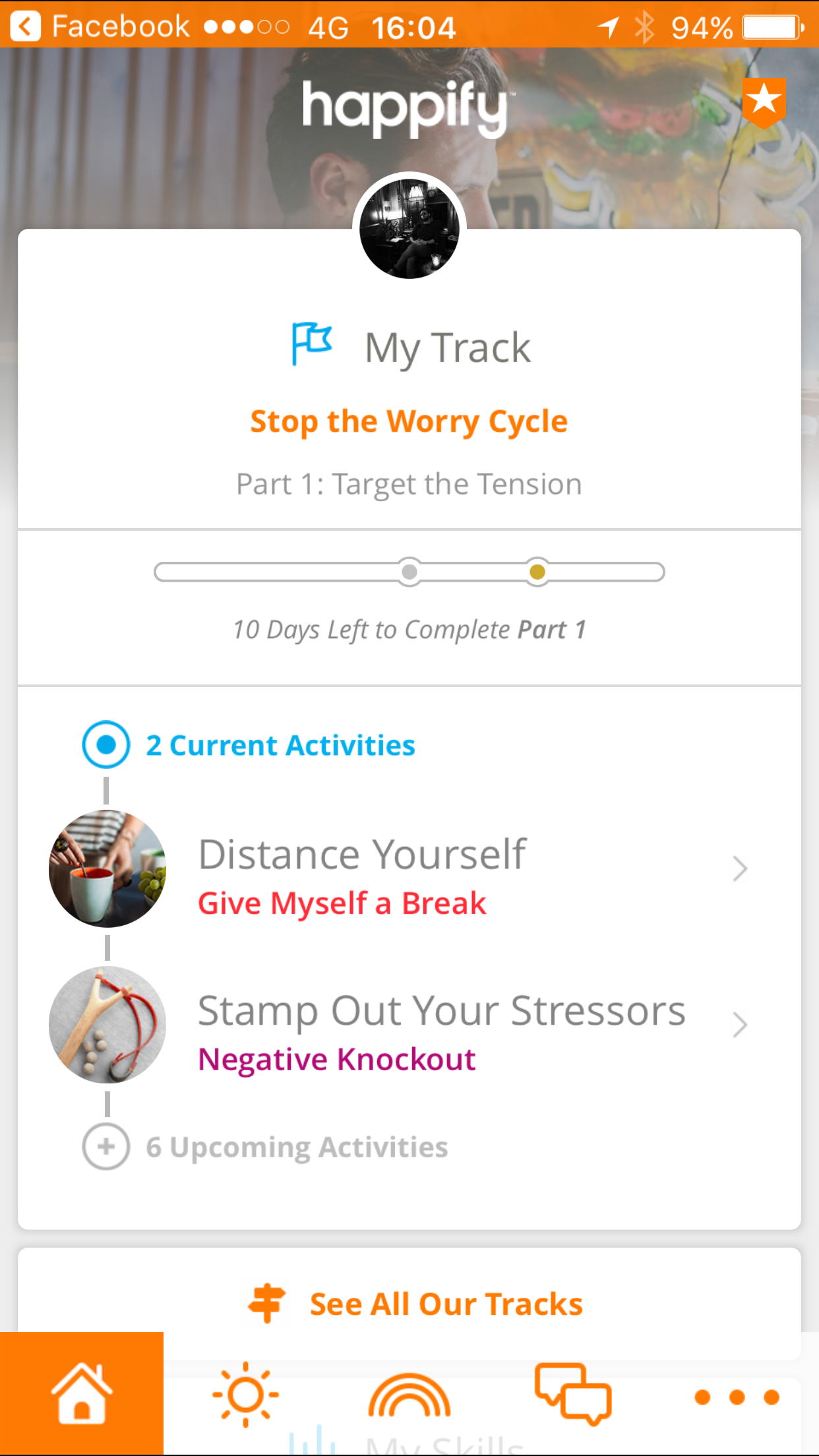Viewport: 819px width, 1456px height.
Task: Open the chat bubbles tab
Action: pos(573,1393)
